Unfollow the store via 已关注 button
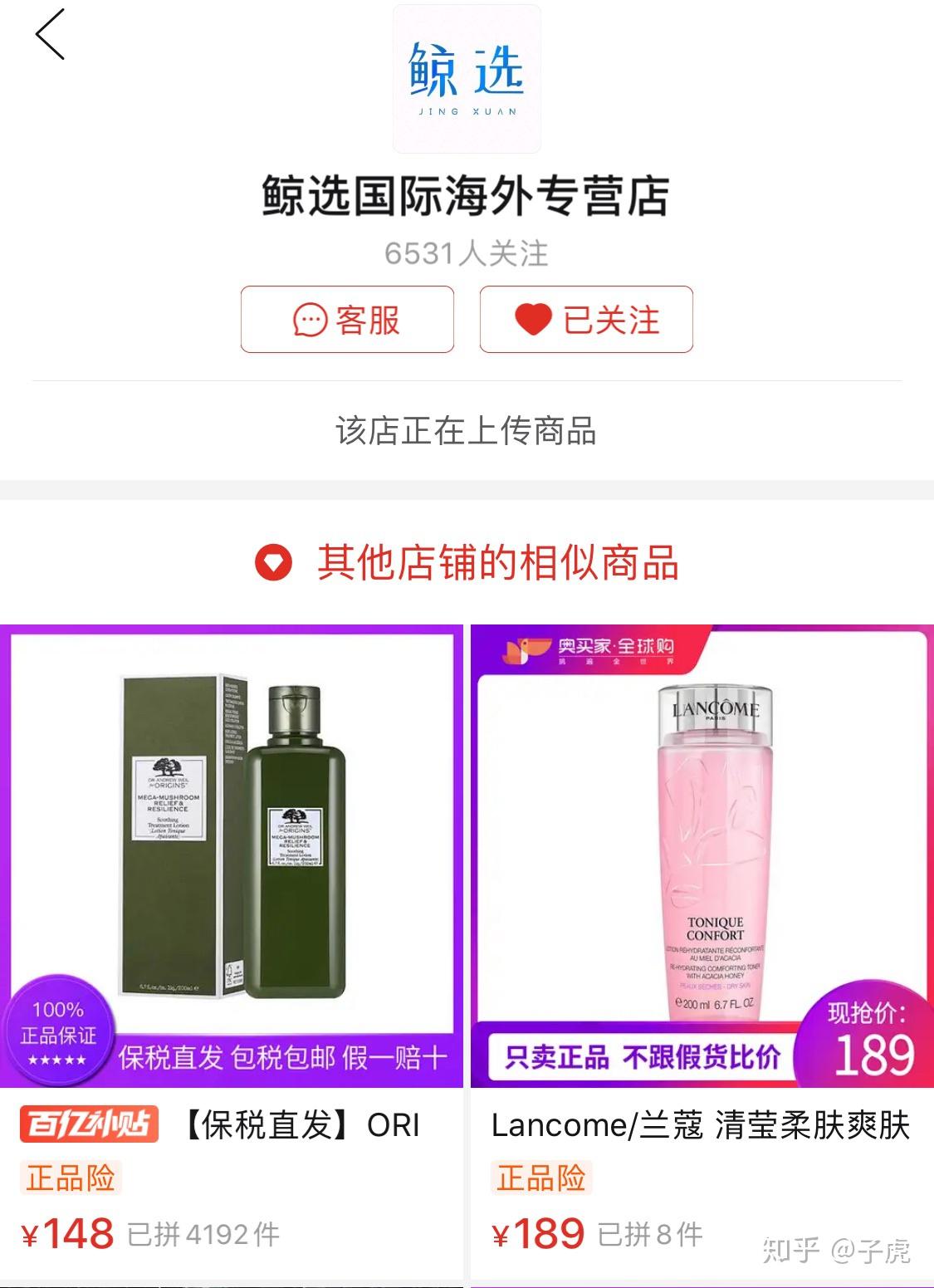934x1288 pixels. (x=586, y=320)
